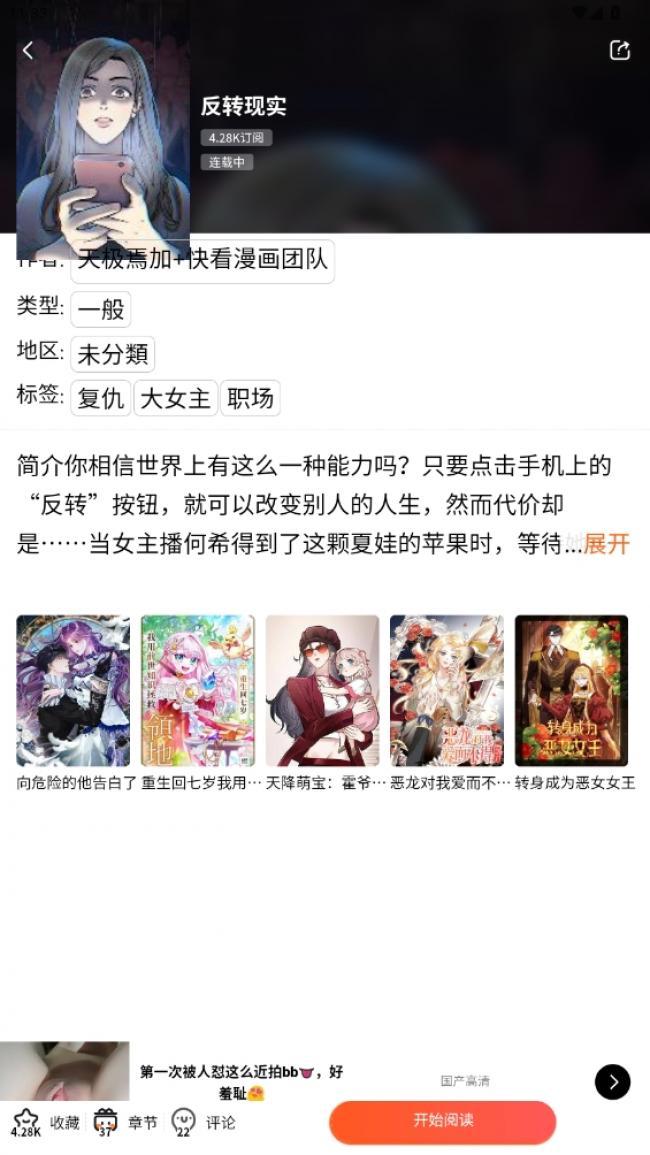This screenshot has height=1155, width=650.
Task: Share this comic via share icon
Action: (x=619, y=50)
